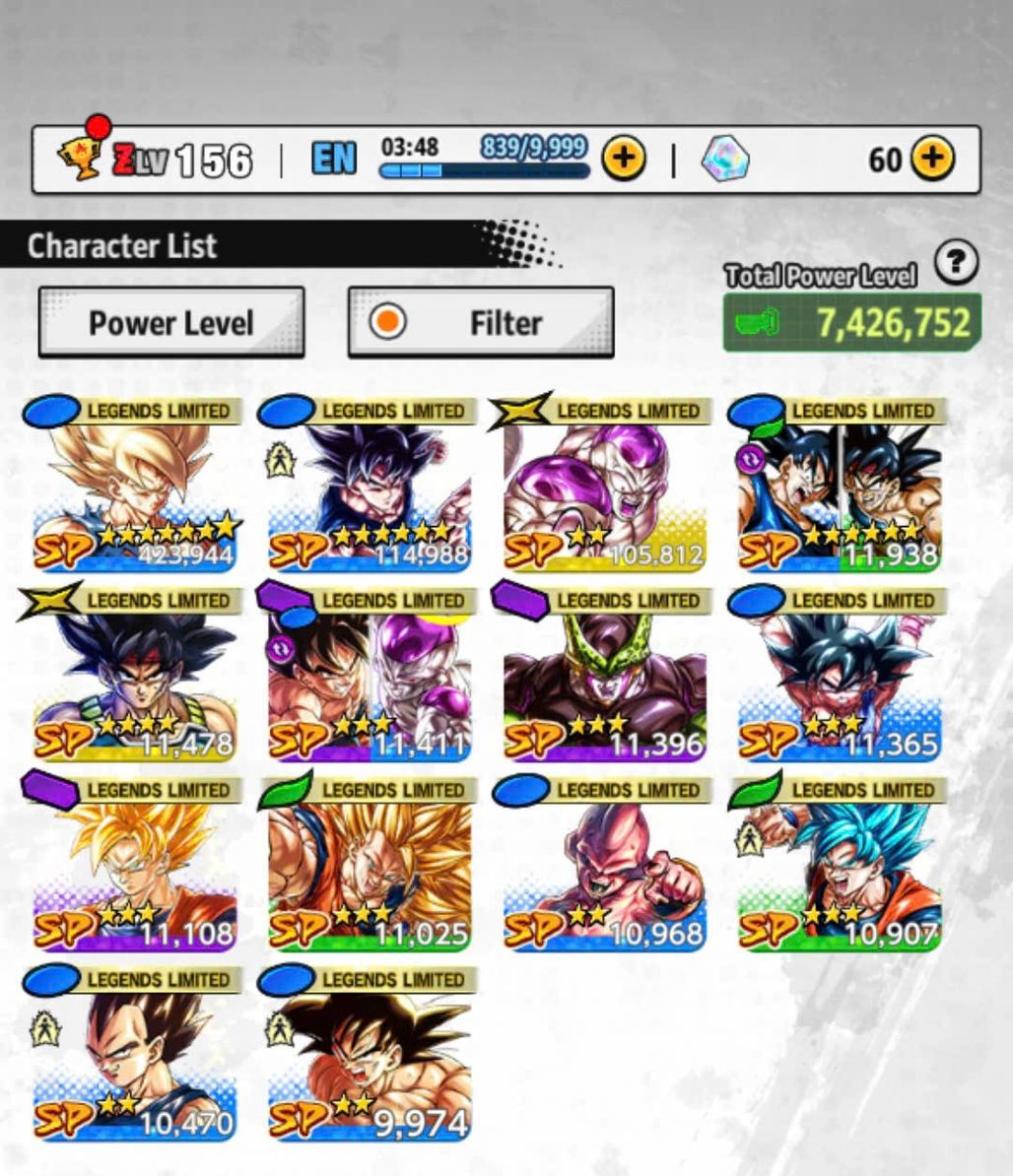The width and height of the screenshot is (1013, 1176).
Task: Open the Power Level sort button
Action: tap(170, 322)
